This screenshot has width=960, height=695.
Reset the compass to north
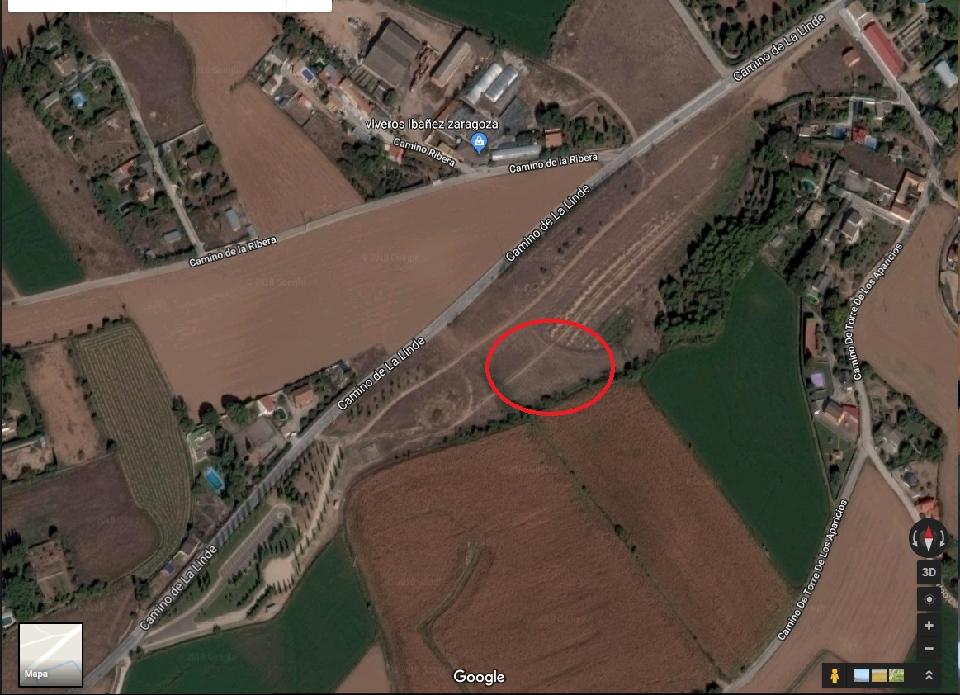[x=928, y=539]
